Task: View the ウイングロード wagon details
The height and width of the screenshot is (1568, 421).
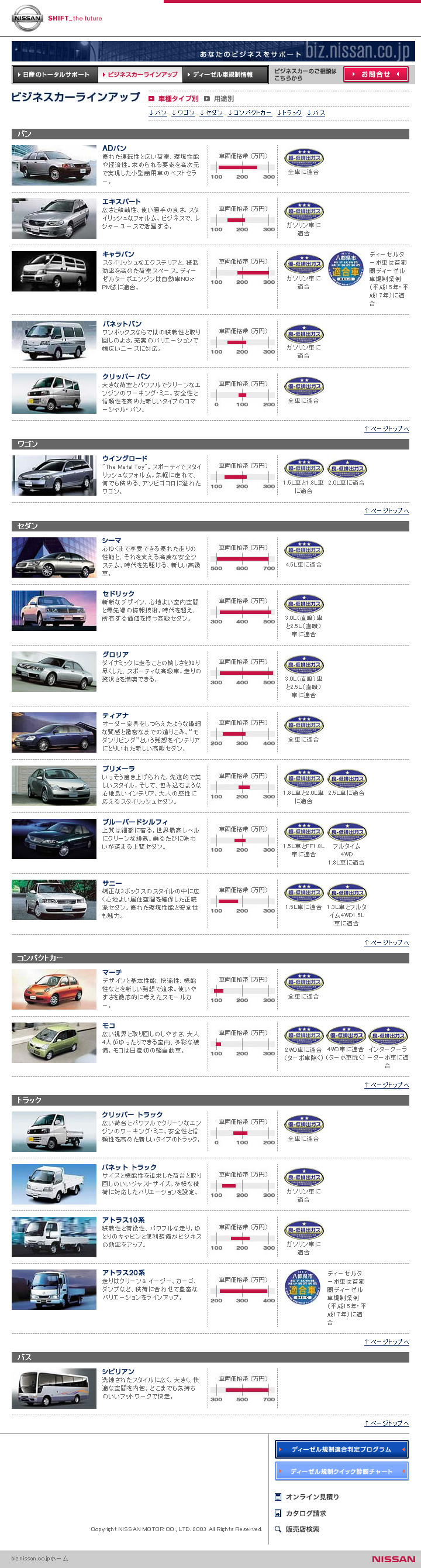Action: 125,458
